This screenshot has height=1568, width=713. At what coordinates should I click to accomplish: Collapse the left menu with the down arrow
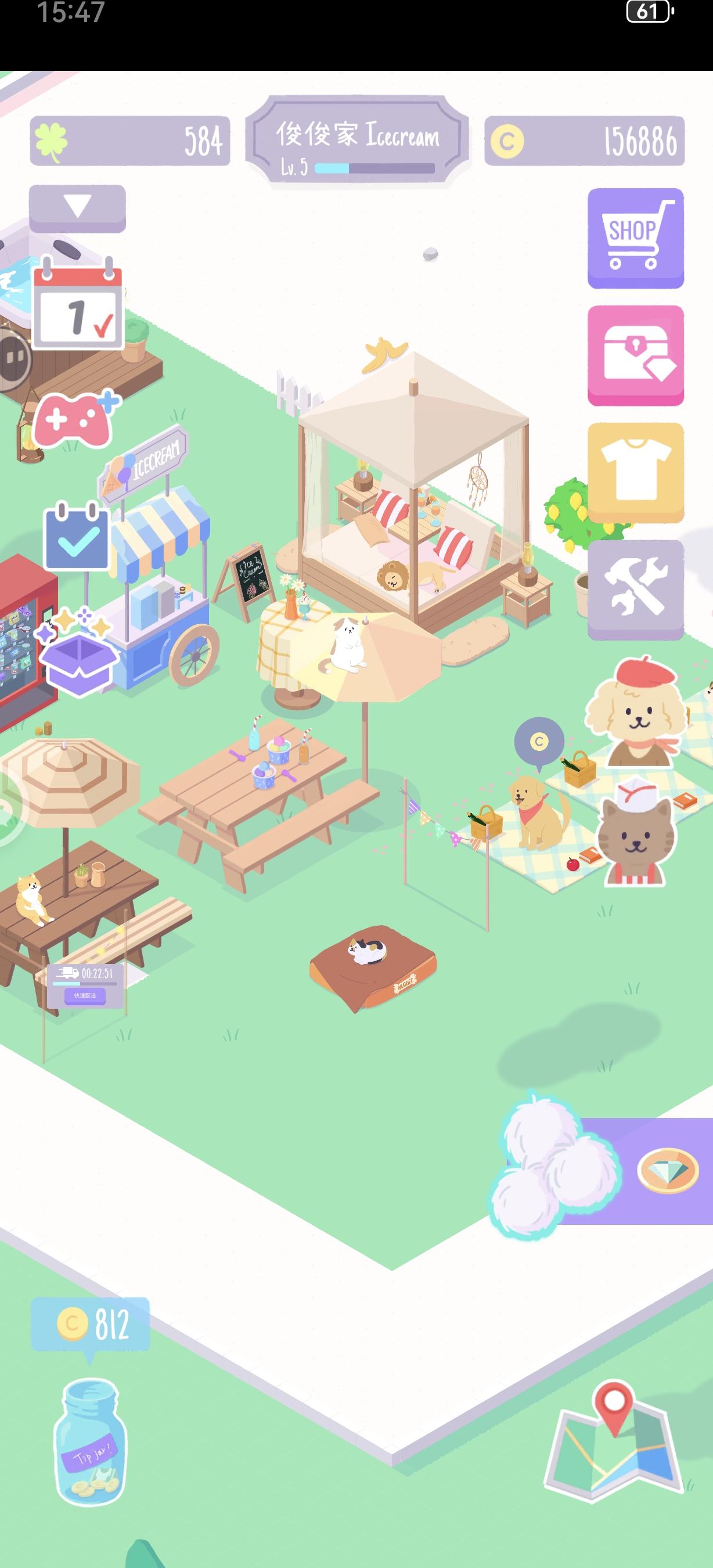pos(77,207)
